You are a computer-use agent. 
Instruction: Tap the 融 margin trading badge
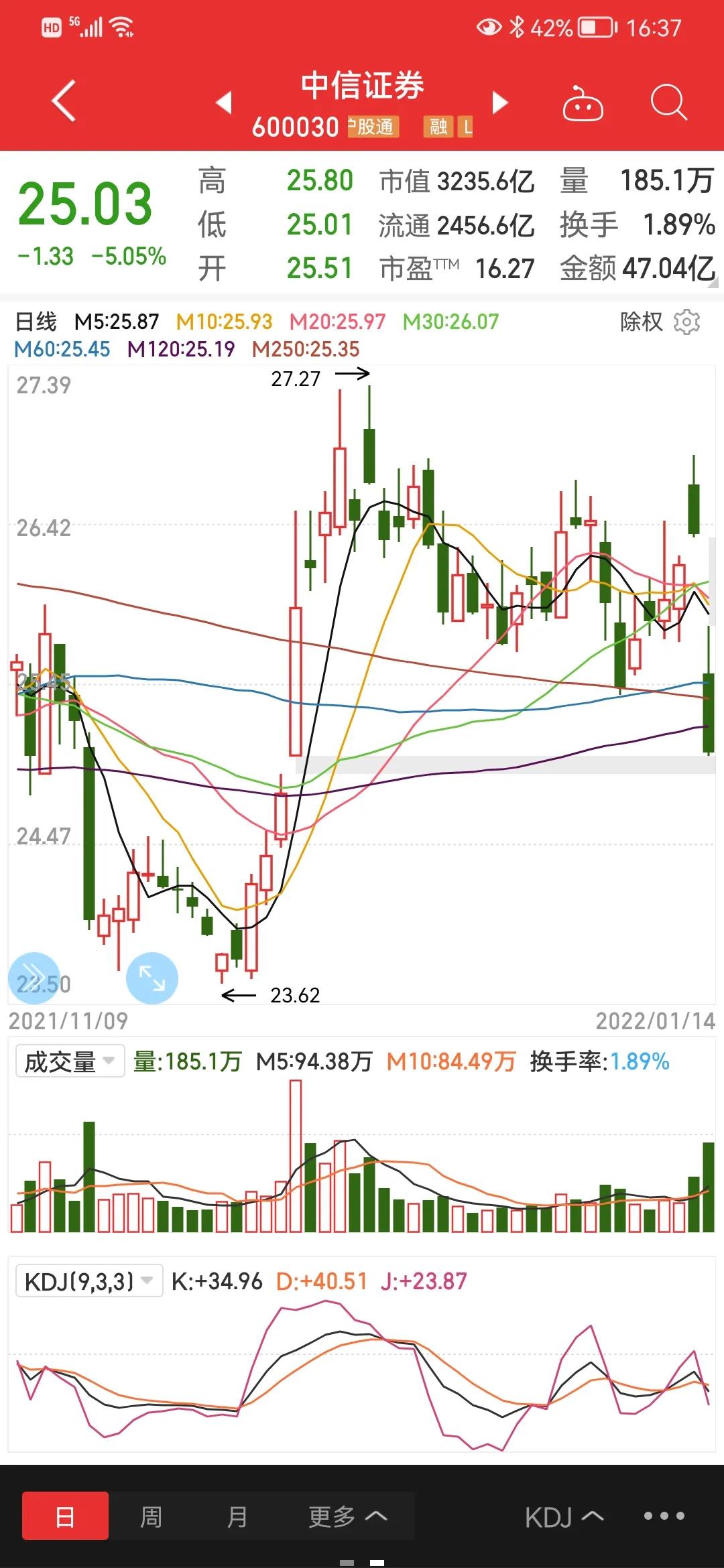[439, 127]
